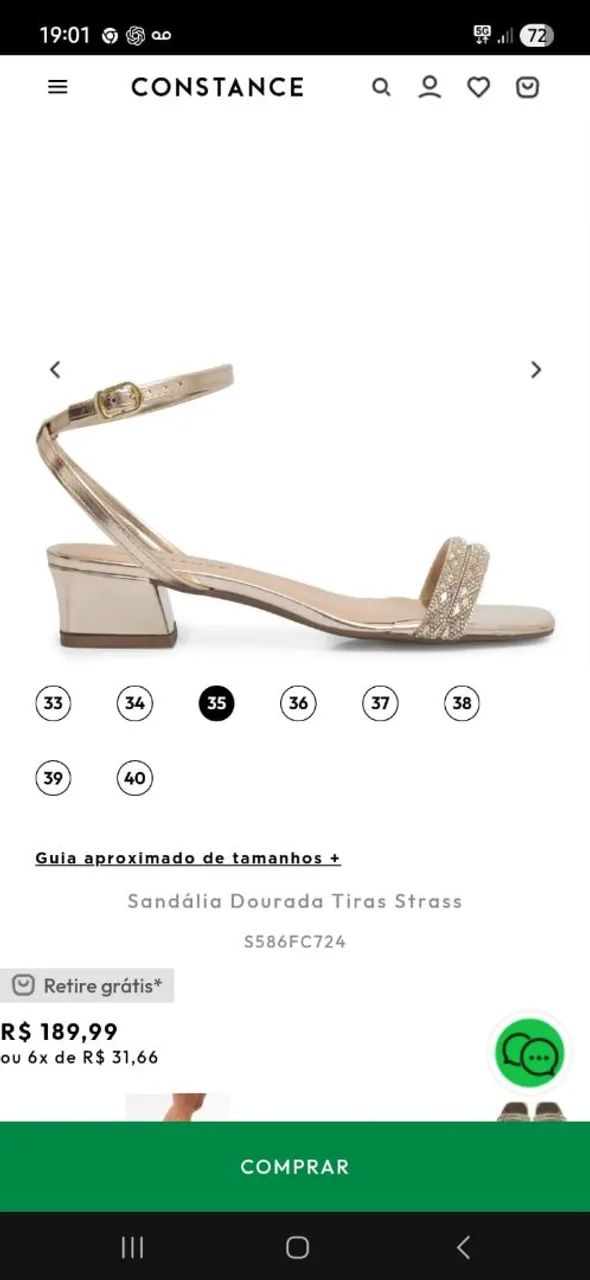The image size is (590, 1280).
Task: Show the previous product image
Action: (x=55, y=370)
